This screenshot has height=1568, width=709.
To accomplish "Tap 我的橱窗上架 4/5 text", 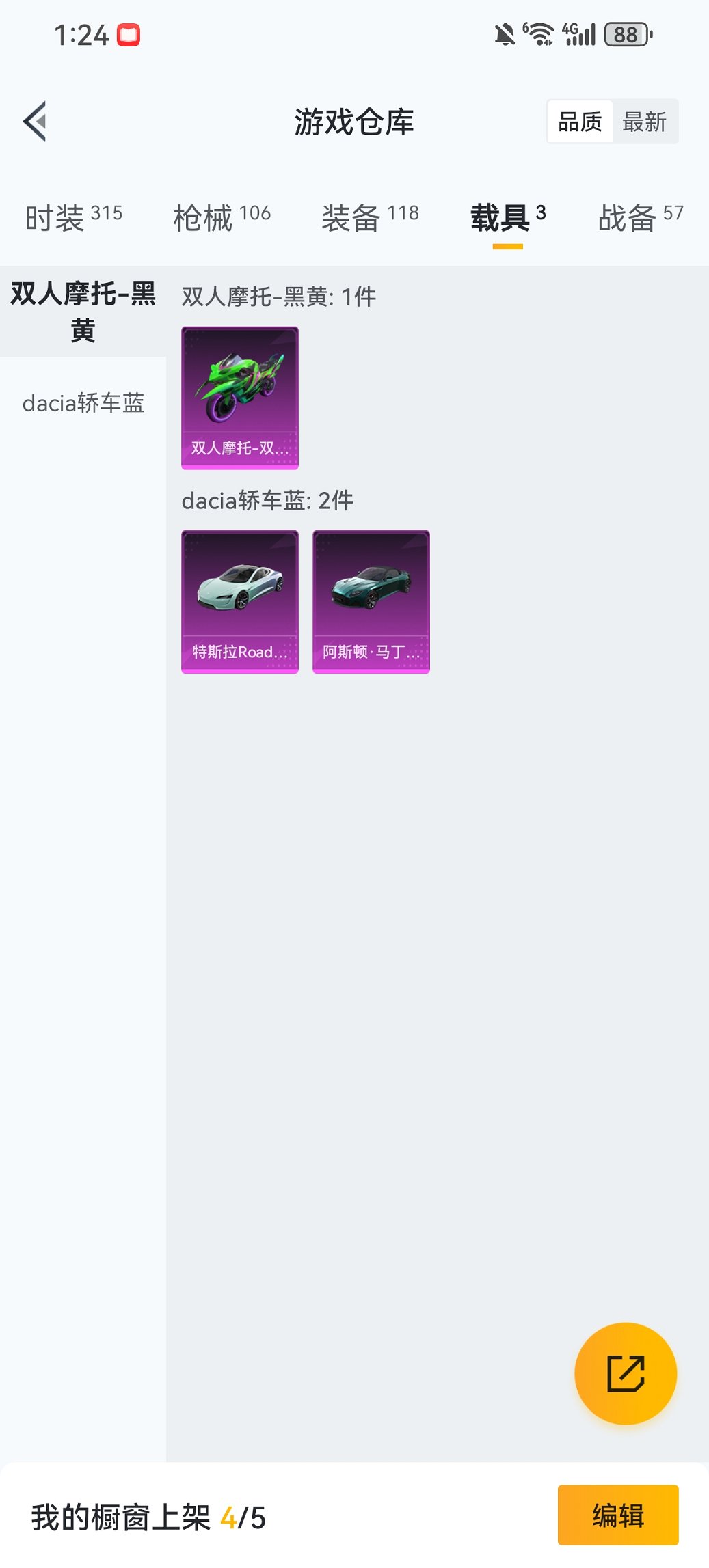I will click(x=148, y=1515).
